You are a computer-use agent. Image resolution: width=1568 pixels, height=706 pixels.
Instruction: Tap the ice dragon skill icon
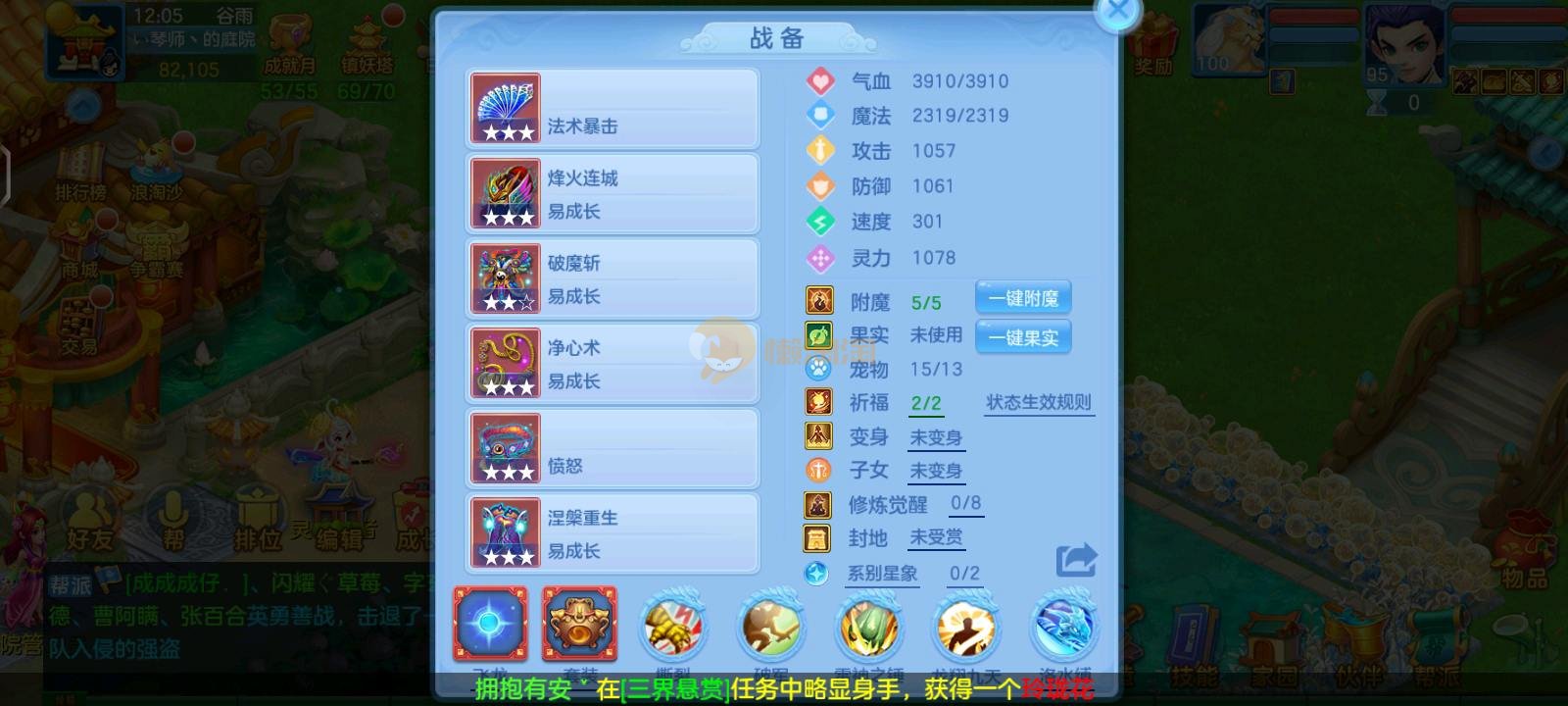point(1063,628)
